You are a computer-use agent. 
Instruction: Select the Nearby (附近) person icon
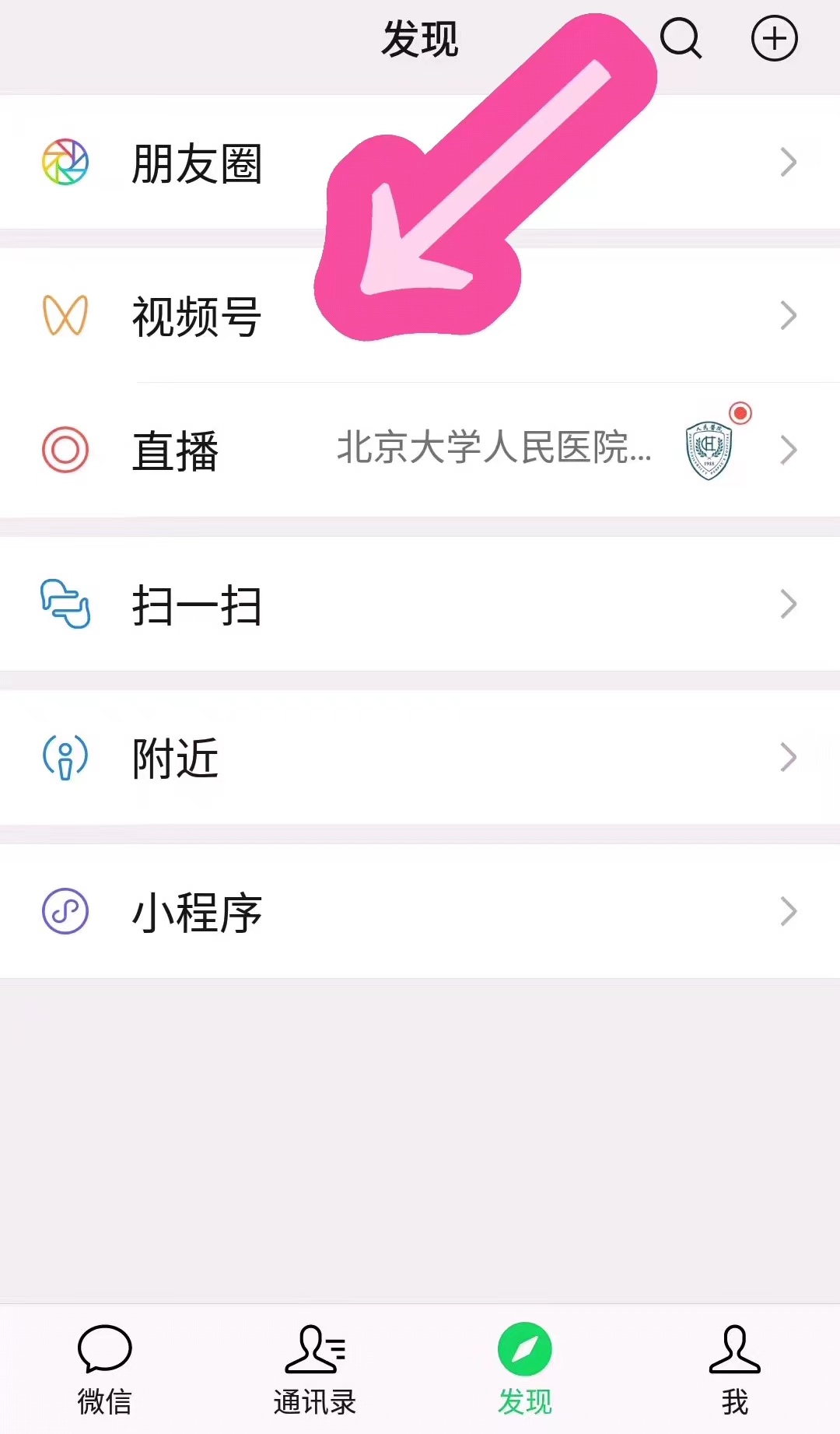click(x=67, y=755)
